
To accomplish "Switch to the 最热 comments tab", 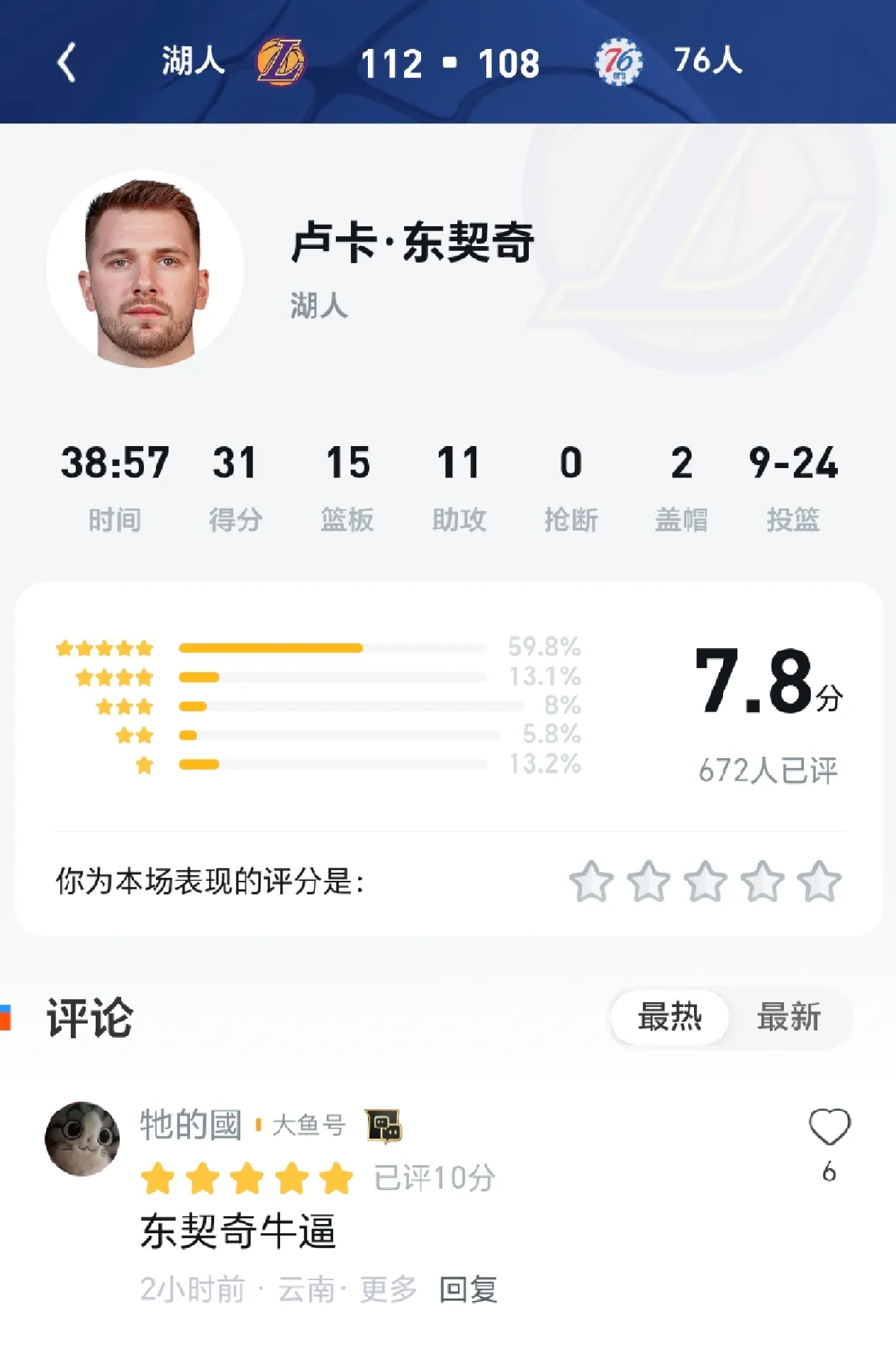I will point(670,1017).
